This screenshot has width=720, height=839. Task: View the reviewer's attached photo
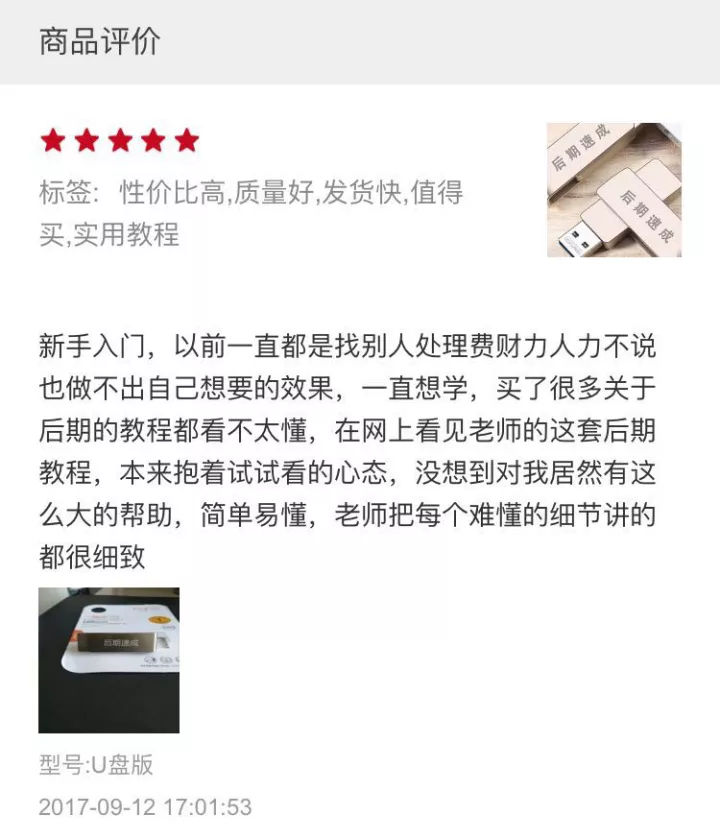coord(109,660)
